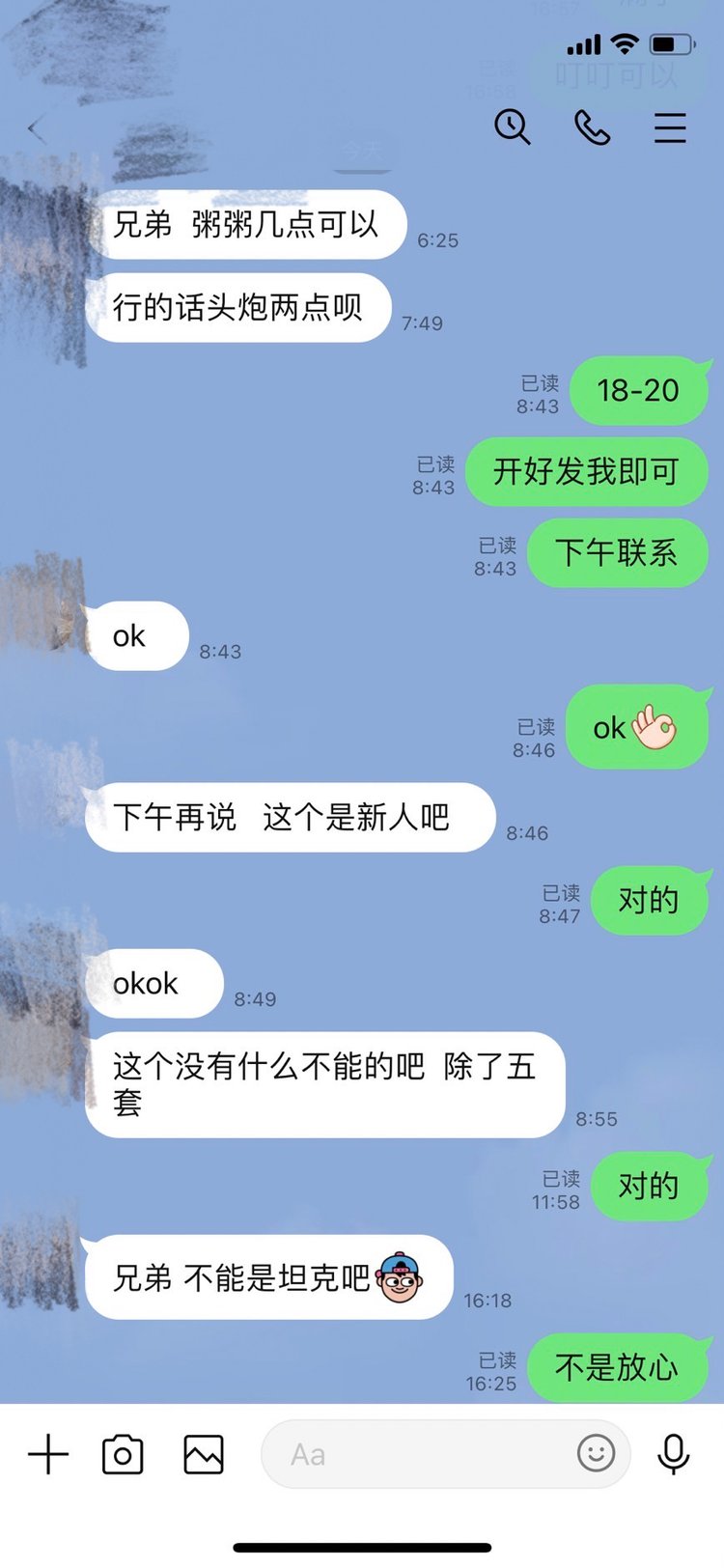Record a voice message with the microphone

click(673, 1454)
